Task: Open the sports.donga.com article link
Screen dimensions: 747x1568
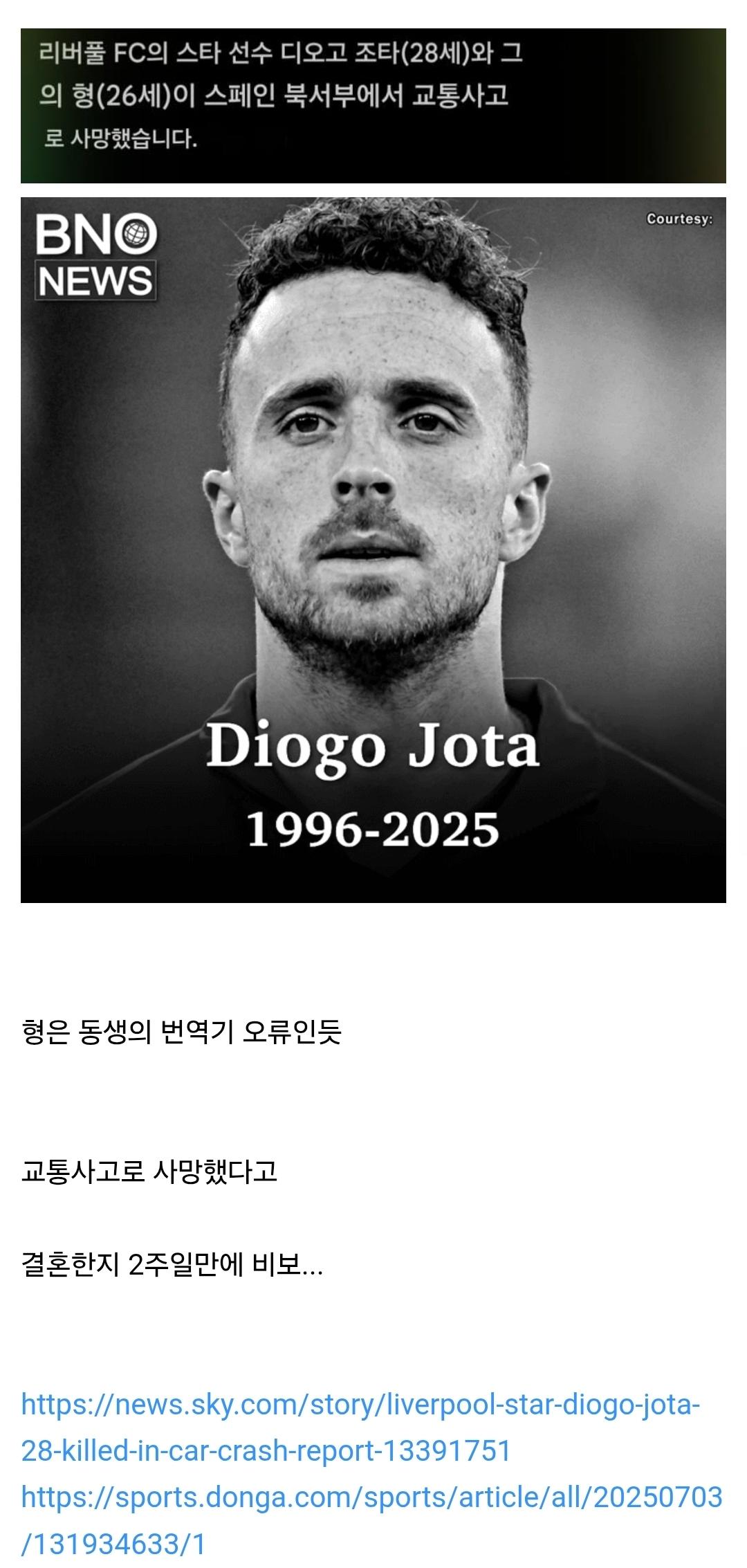Action: tap(371, 1497)
